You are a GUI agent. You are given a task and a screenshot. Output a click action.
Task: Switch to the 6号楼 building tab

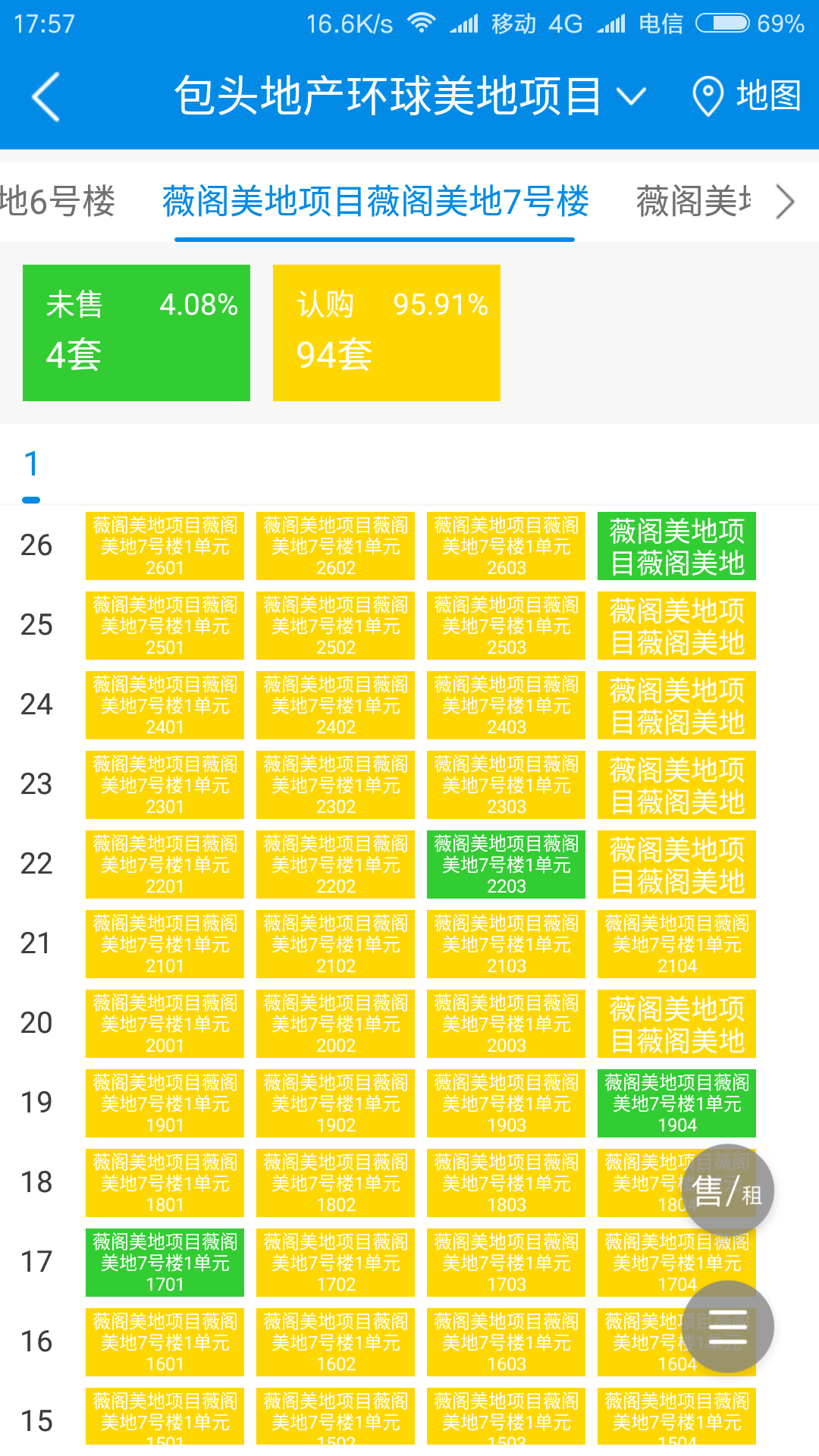point(58,202)
